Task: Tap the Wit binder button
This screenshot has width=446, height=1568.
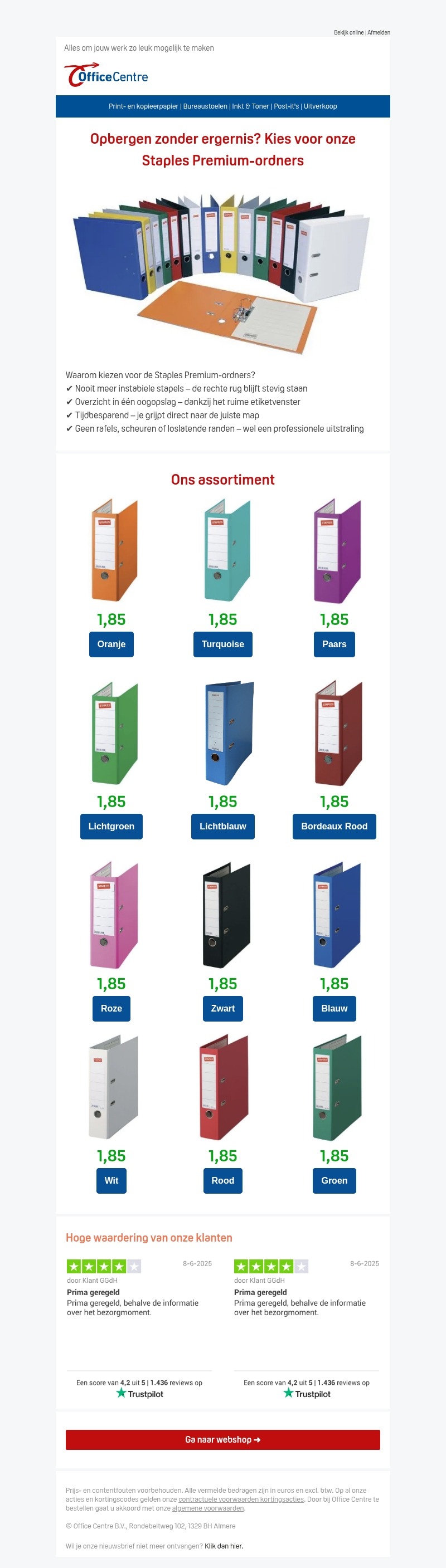Action: [111, 1180]
